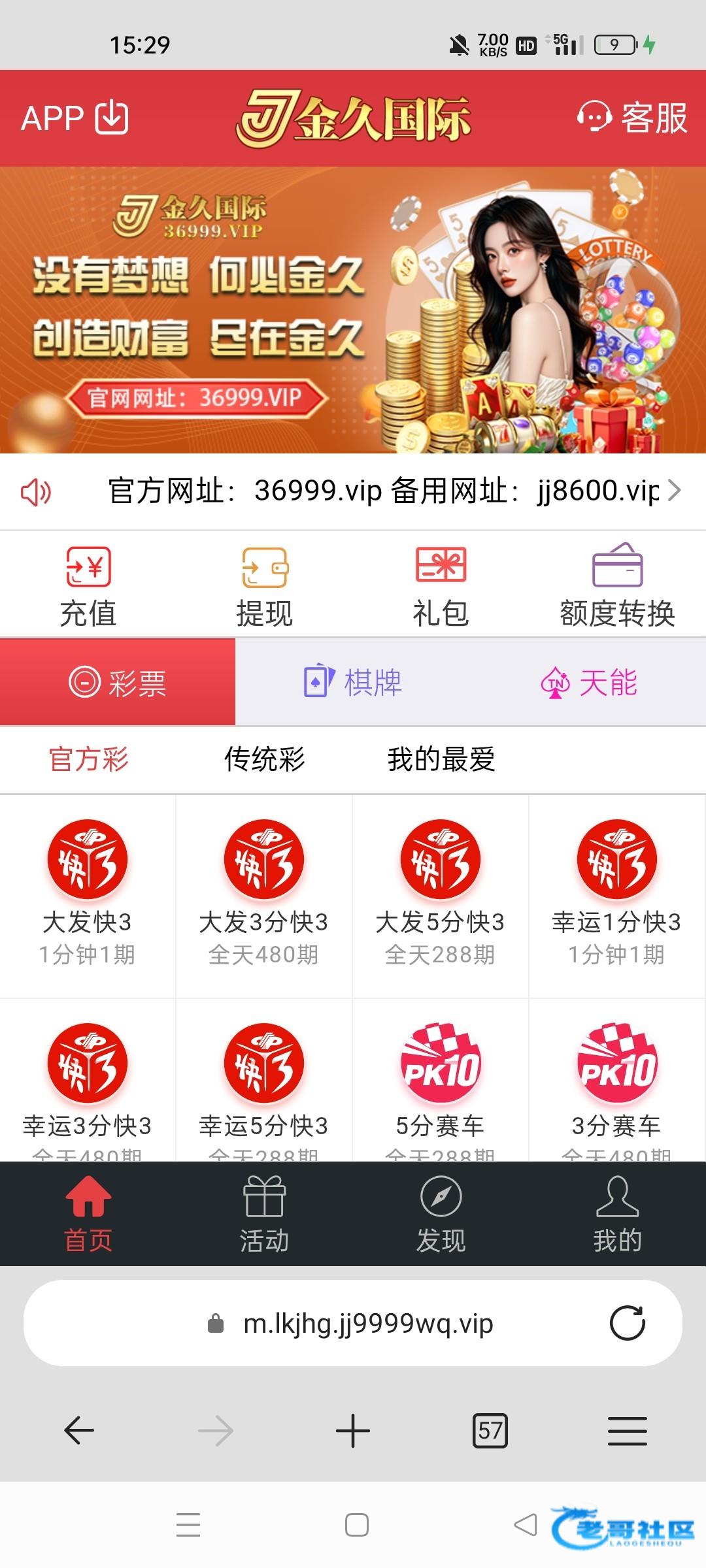The width and height of the screenshot is (706, 1568).
Task: Select the 我的最爱 sub-tab
Action: tap(441, 759)
